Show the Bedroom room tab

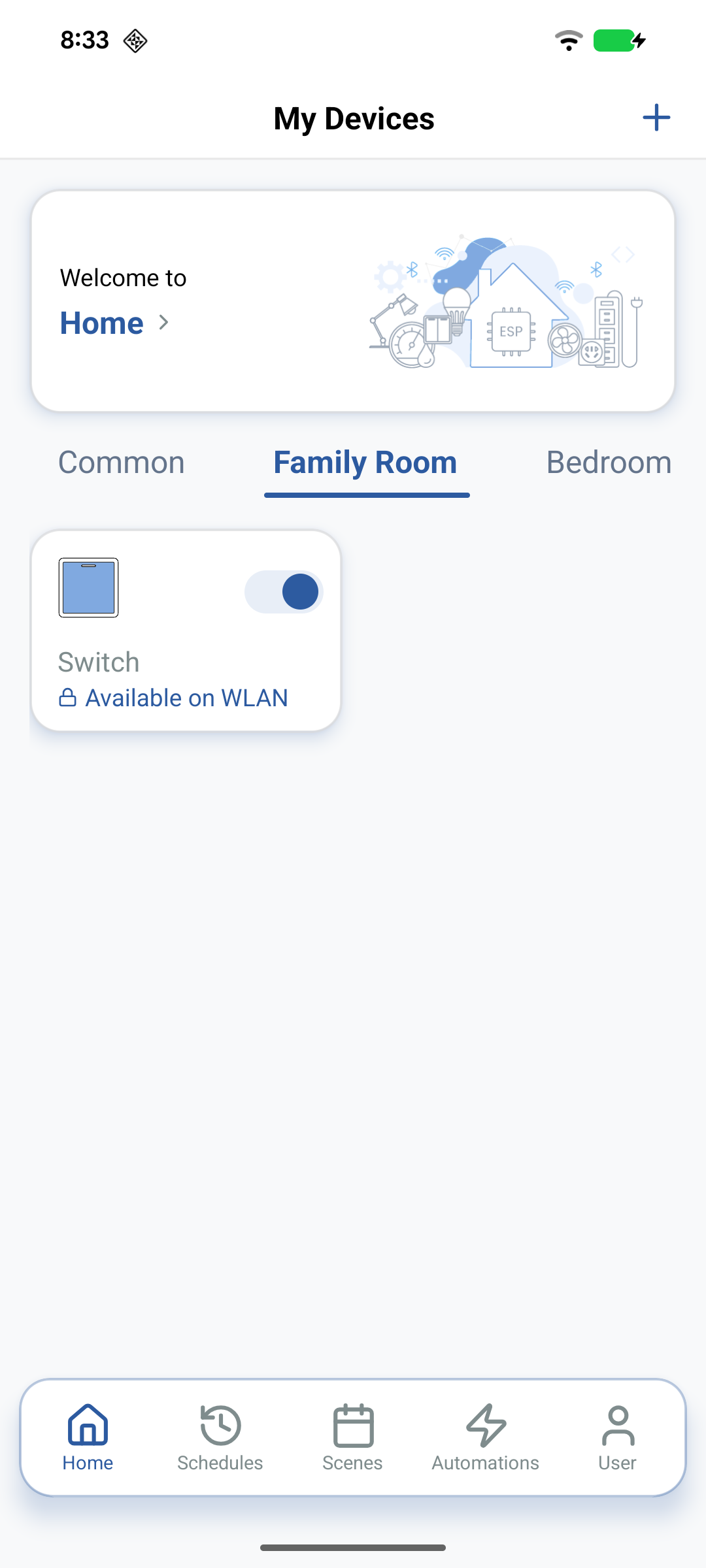(x=609, y=463)
